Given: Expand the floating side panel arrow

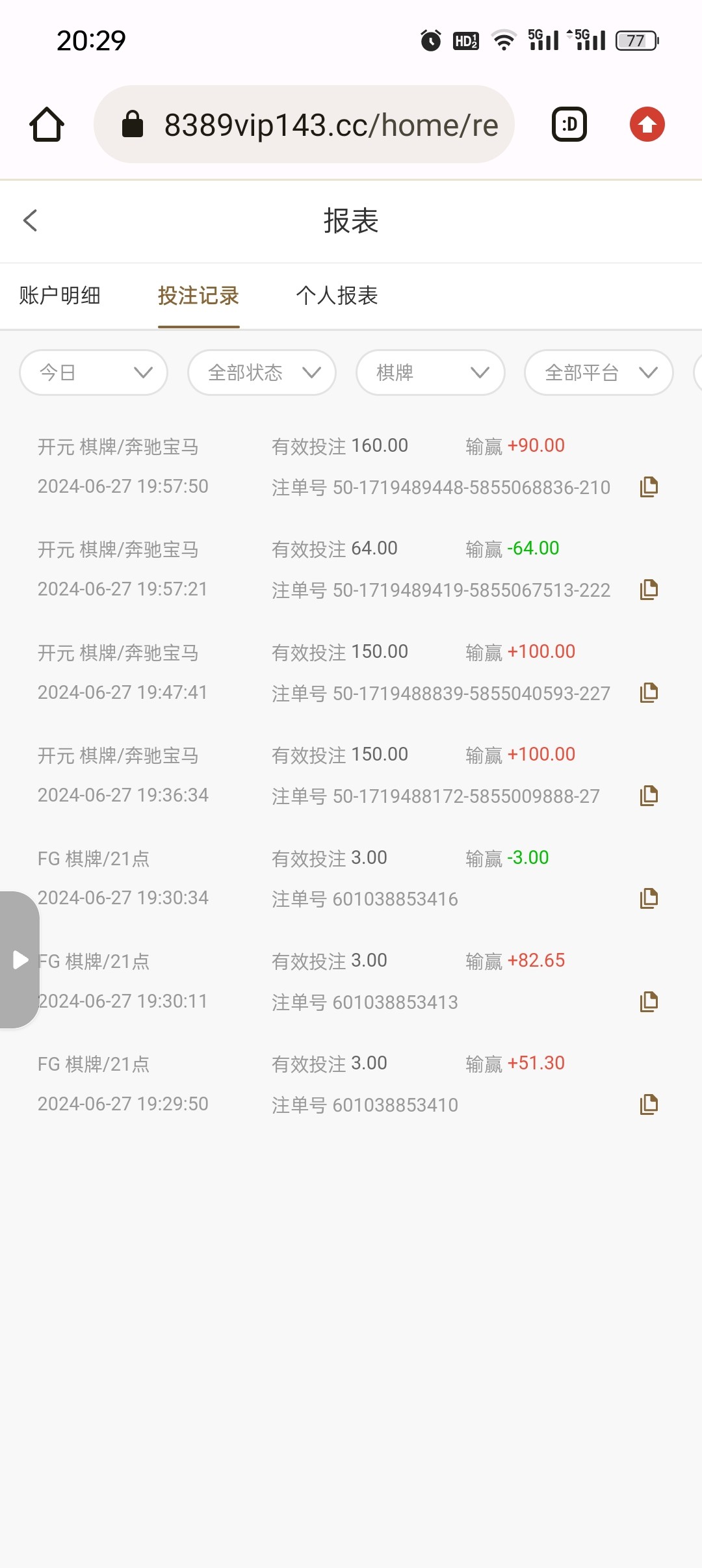Looking at the screenshot, I should coord(19,960).
